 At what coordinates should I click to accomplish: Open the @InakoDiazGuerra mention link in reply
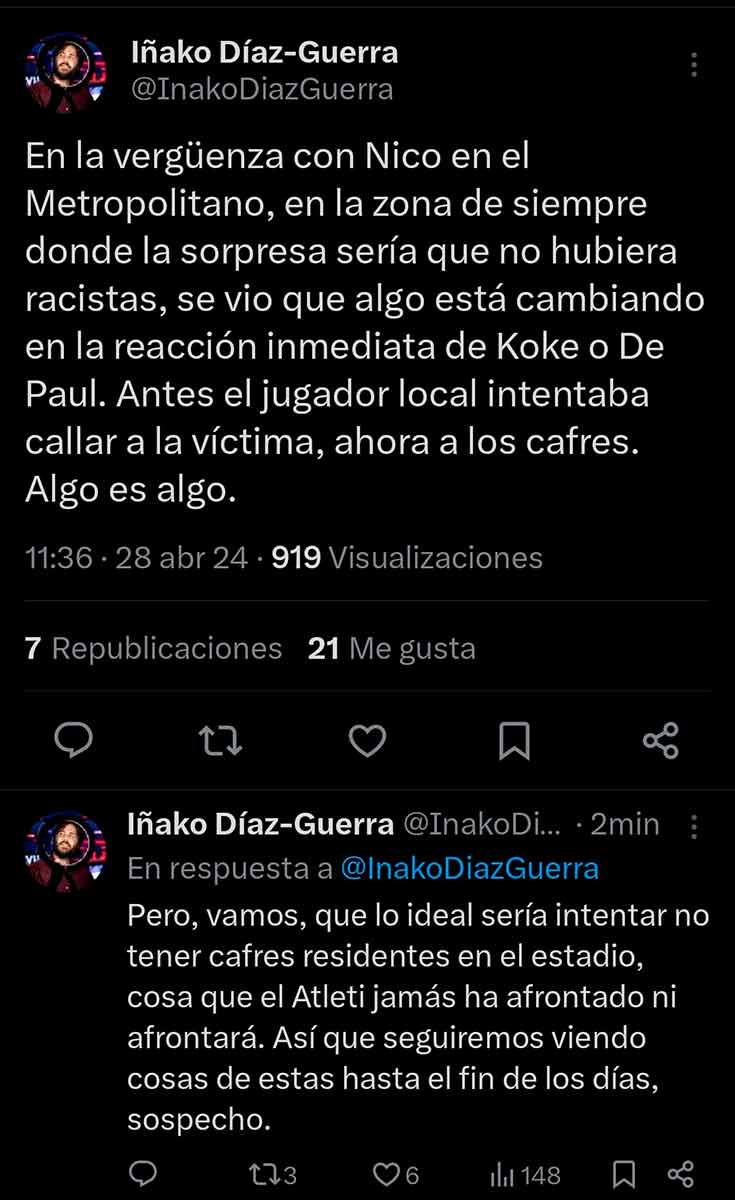469,869
